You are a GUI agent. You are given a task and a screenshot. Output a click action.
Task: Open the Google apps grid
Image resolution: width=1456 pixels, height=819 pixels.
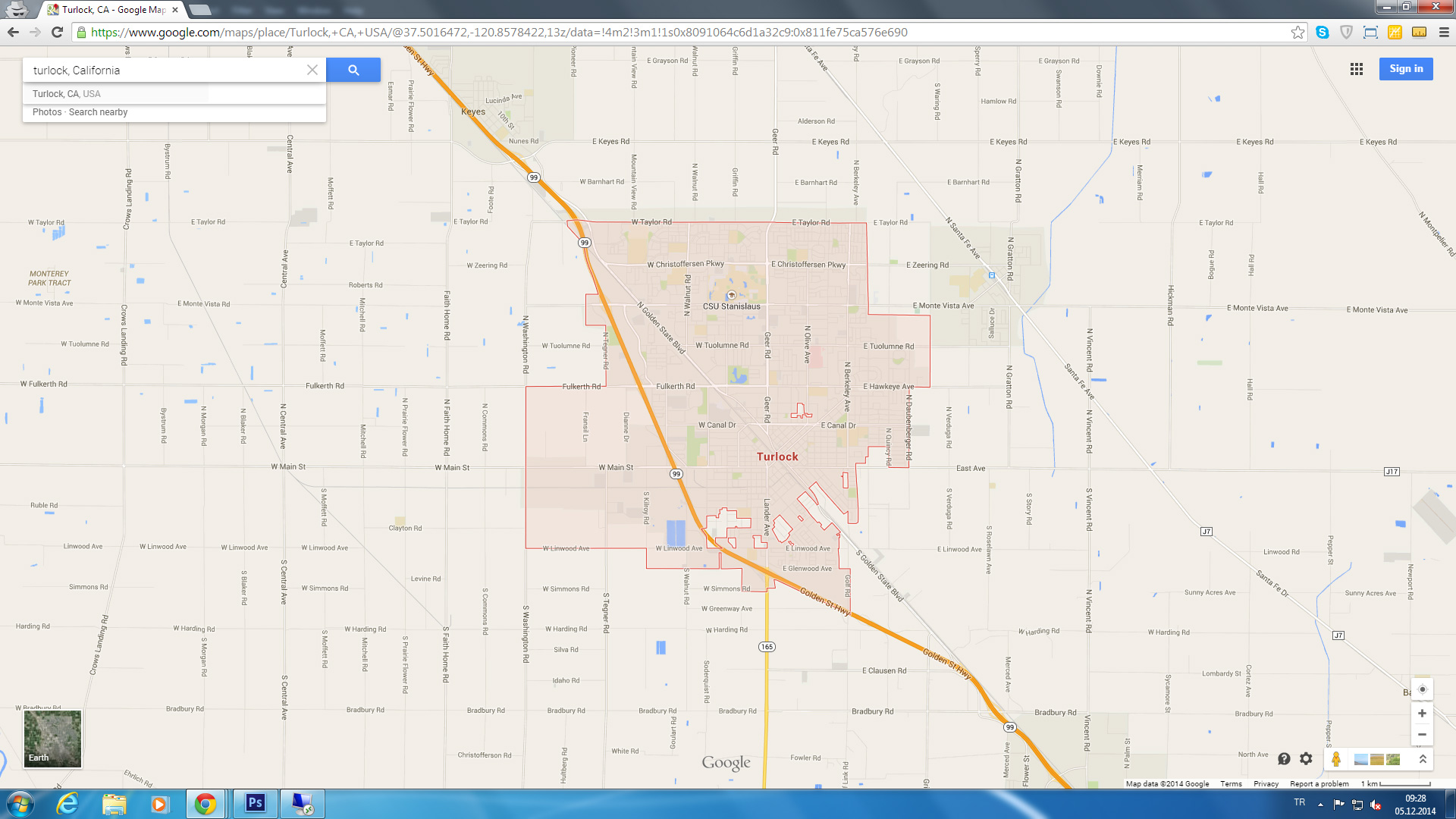click(x=1357, y=69)
